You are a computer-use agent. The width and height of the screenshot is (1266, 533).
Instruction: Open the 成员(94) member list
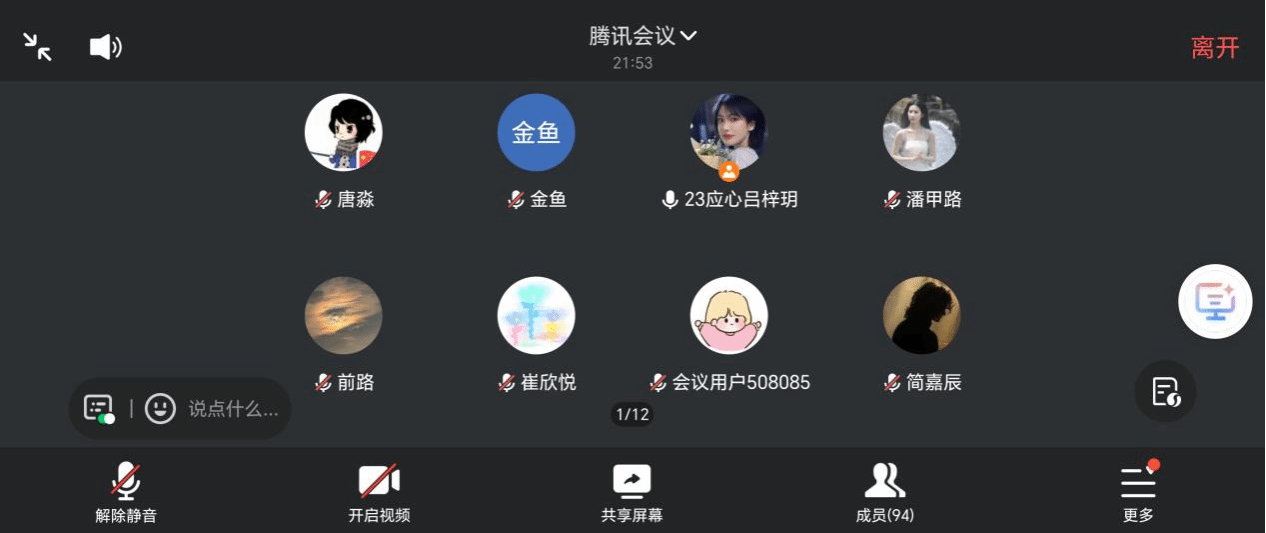[885, 492]
